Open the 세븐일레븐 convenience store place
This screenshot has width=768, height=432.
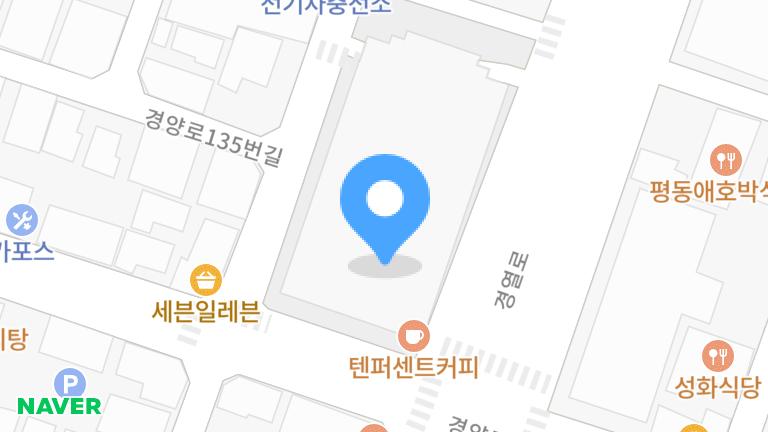[206, 280]
